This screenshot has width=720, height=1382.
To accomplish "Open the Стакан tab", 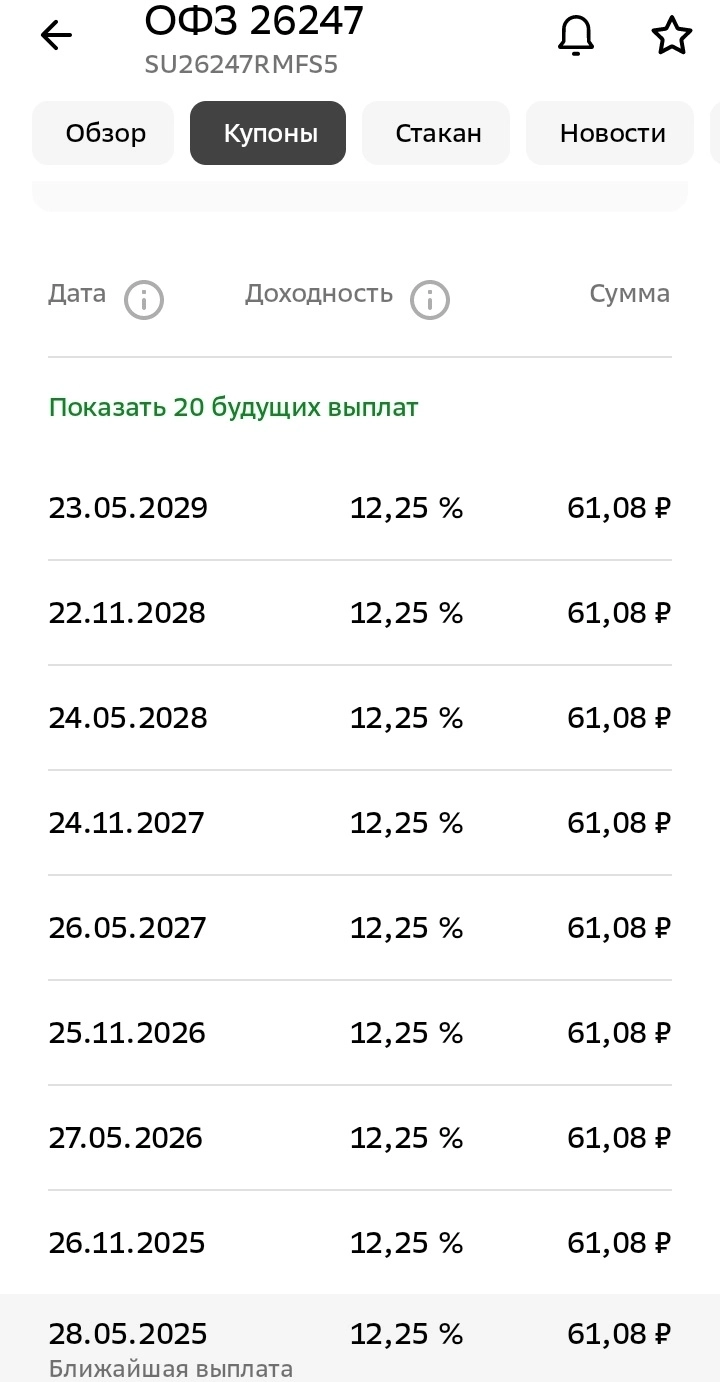I will 435,132.
